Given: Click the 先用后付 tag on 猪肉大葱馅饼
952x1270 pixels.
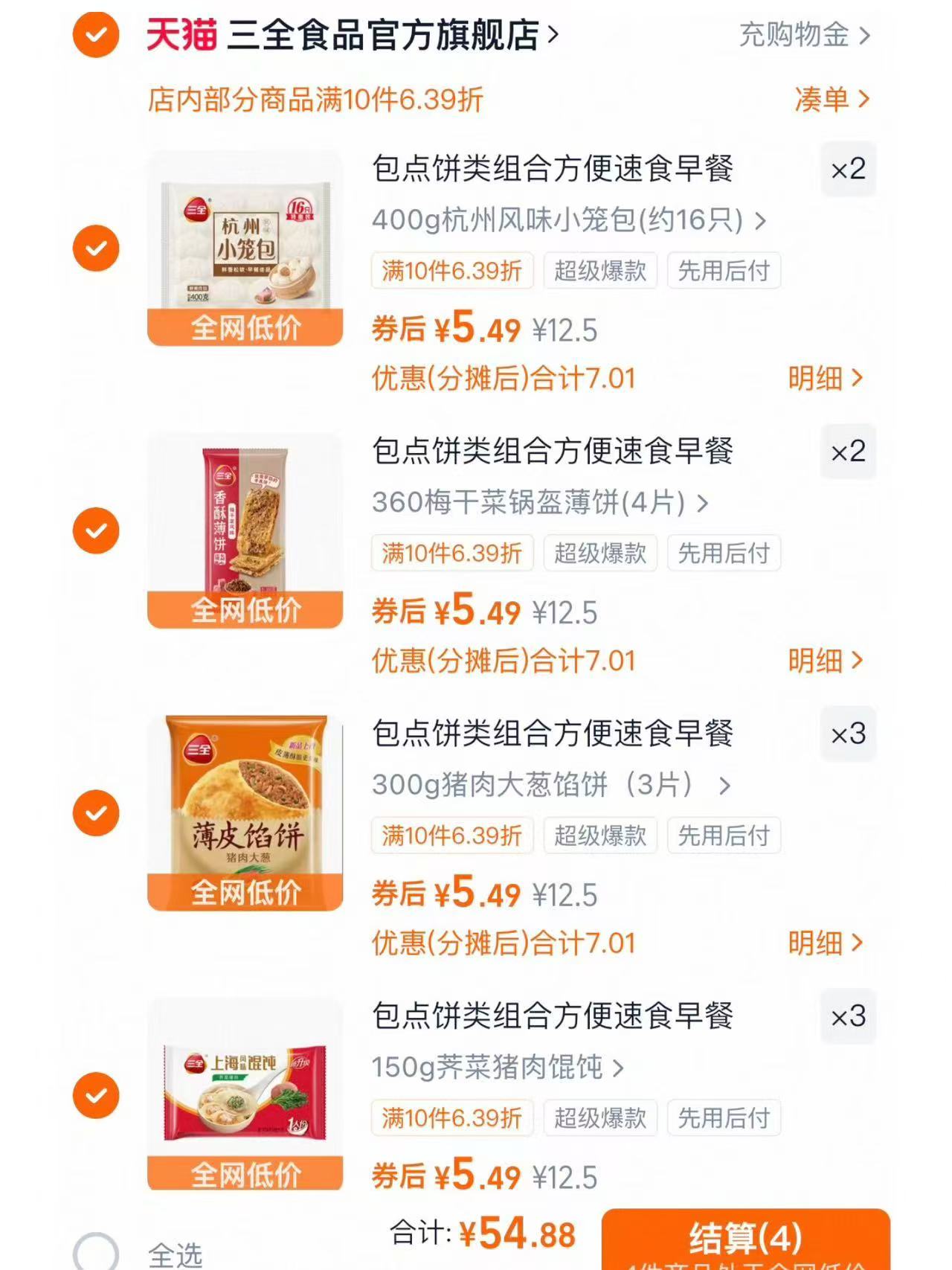Looking at the screenshot, I should coord(724,836).
